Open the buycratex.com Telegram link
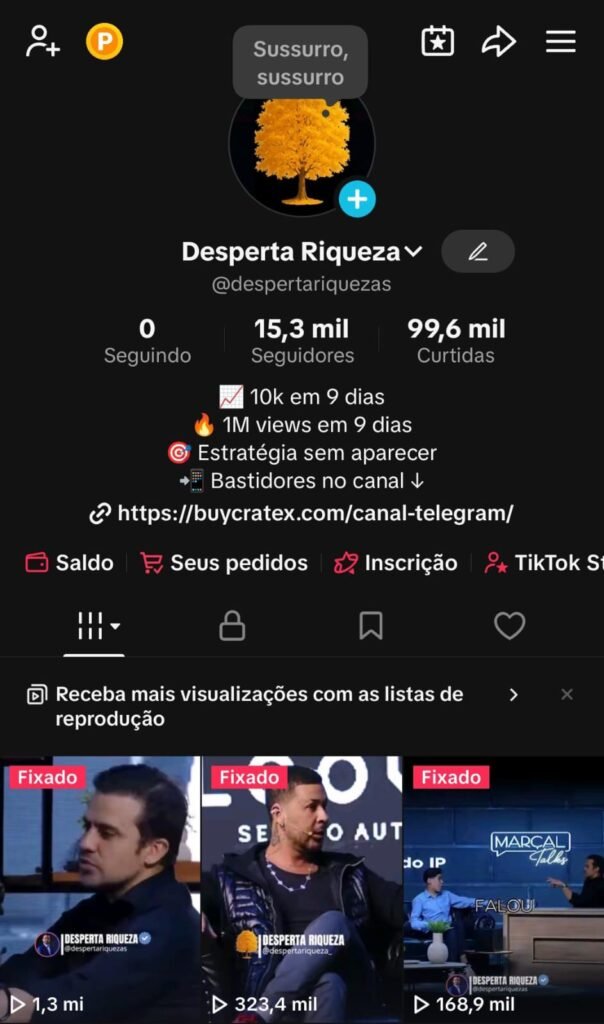 [x=301, y=514]
